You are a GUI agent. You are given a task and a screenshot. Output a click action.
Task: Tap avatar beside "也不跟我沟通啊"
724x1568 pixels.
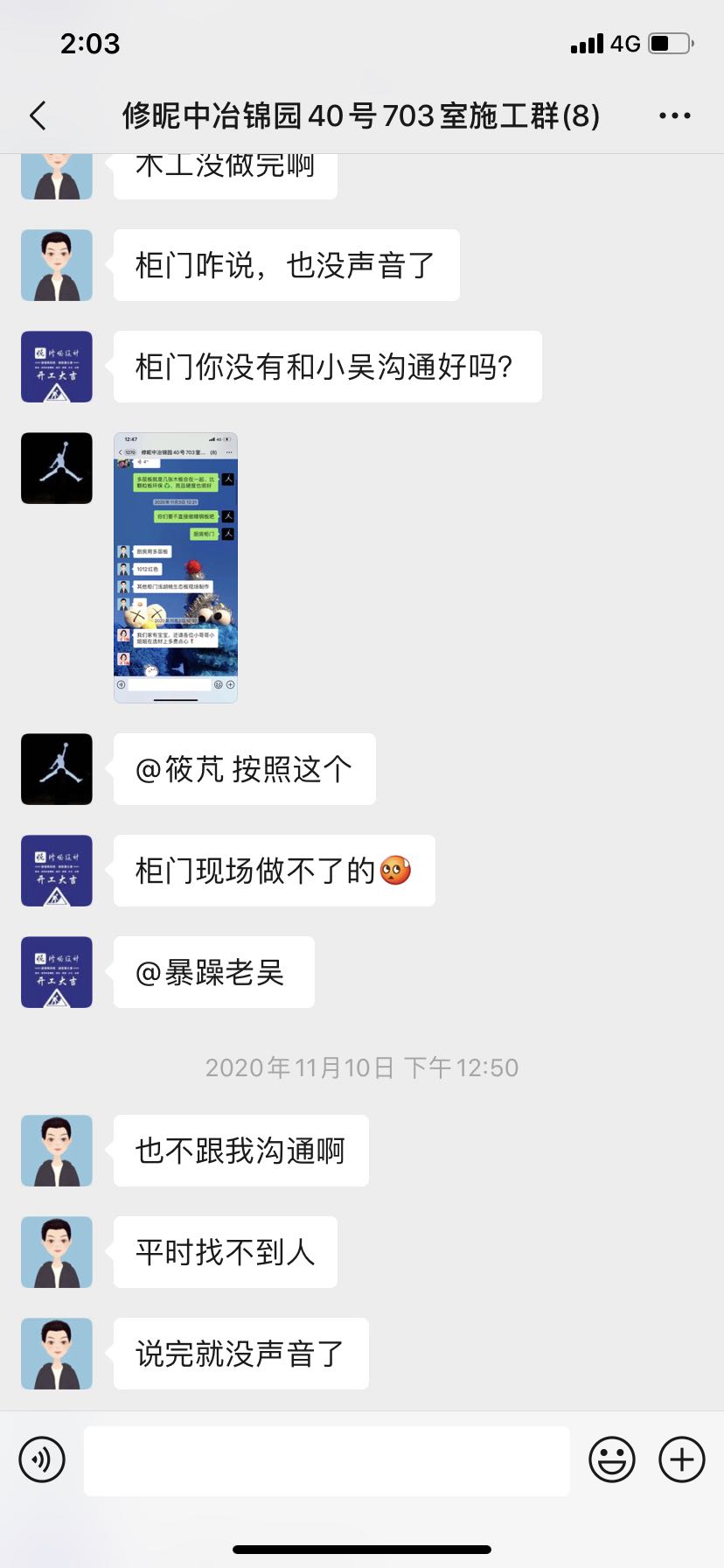point(57,1151)
